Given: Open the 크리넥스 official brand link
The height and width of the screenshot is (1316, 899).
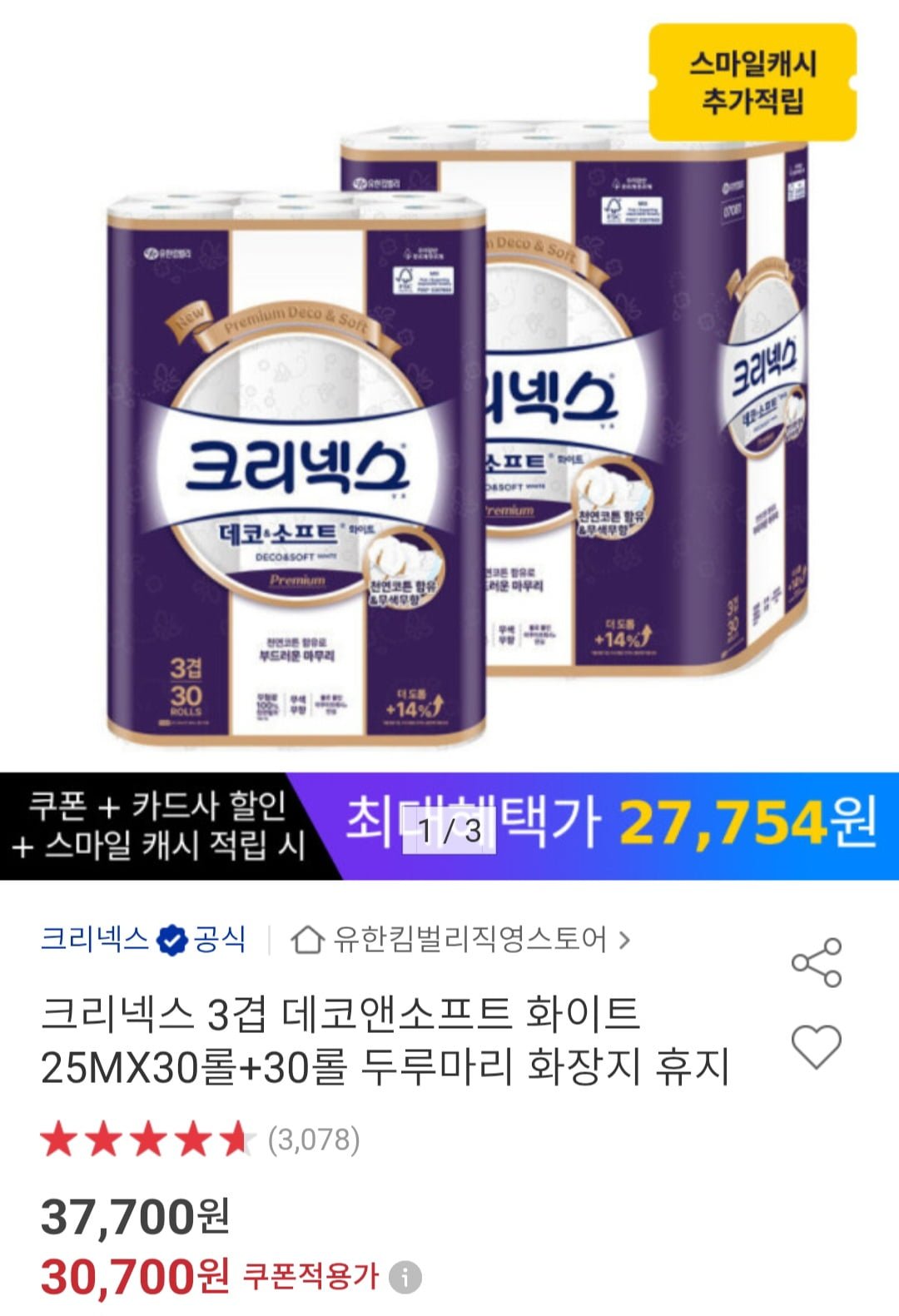Looking at the screenshot, I should (142, 940).
